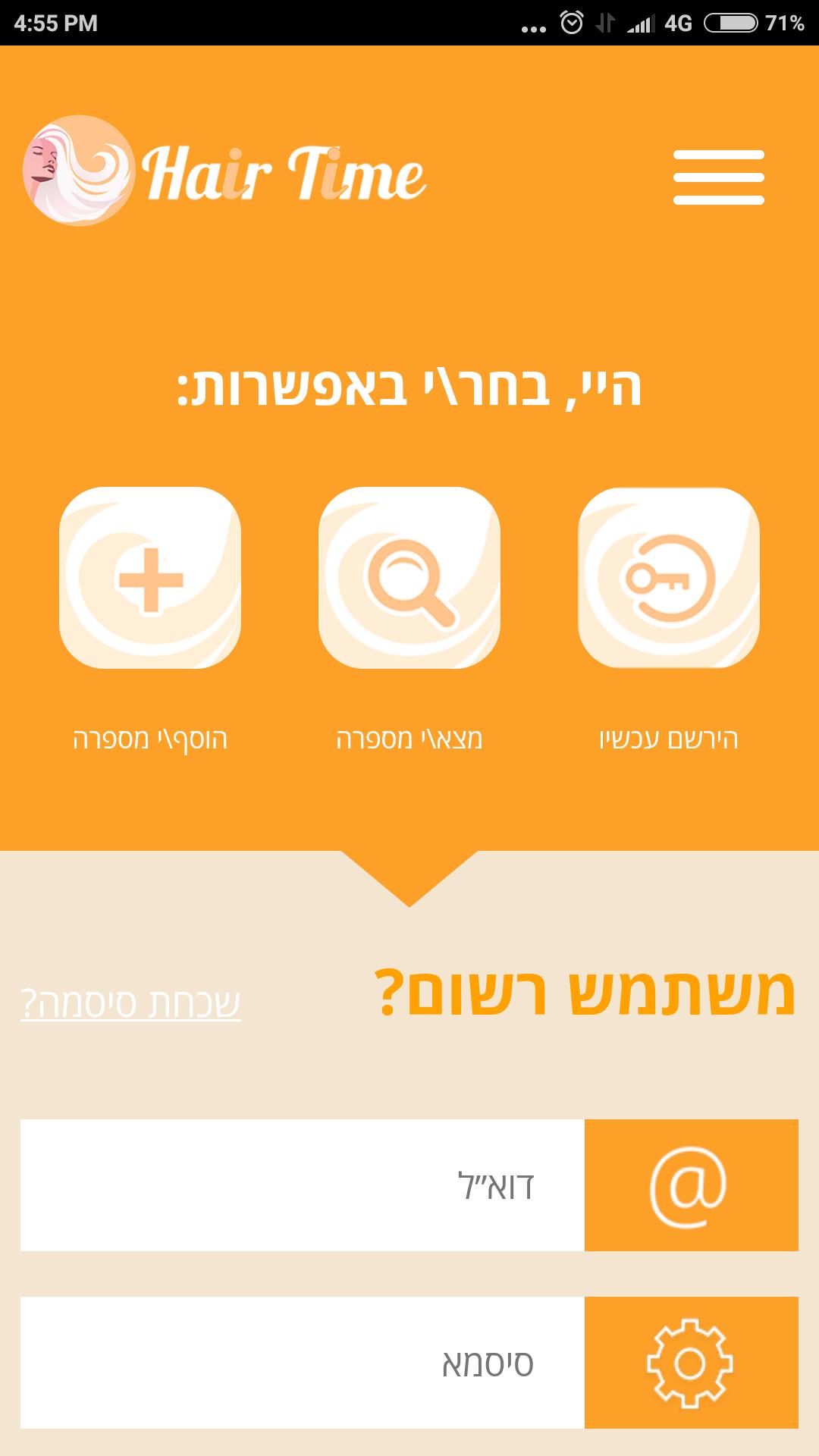Open the alarm clock icon in the status bar
Image resolution: width=819 pixels, height=1456 pixels.
click(570, 22)
